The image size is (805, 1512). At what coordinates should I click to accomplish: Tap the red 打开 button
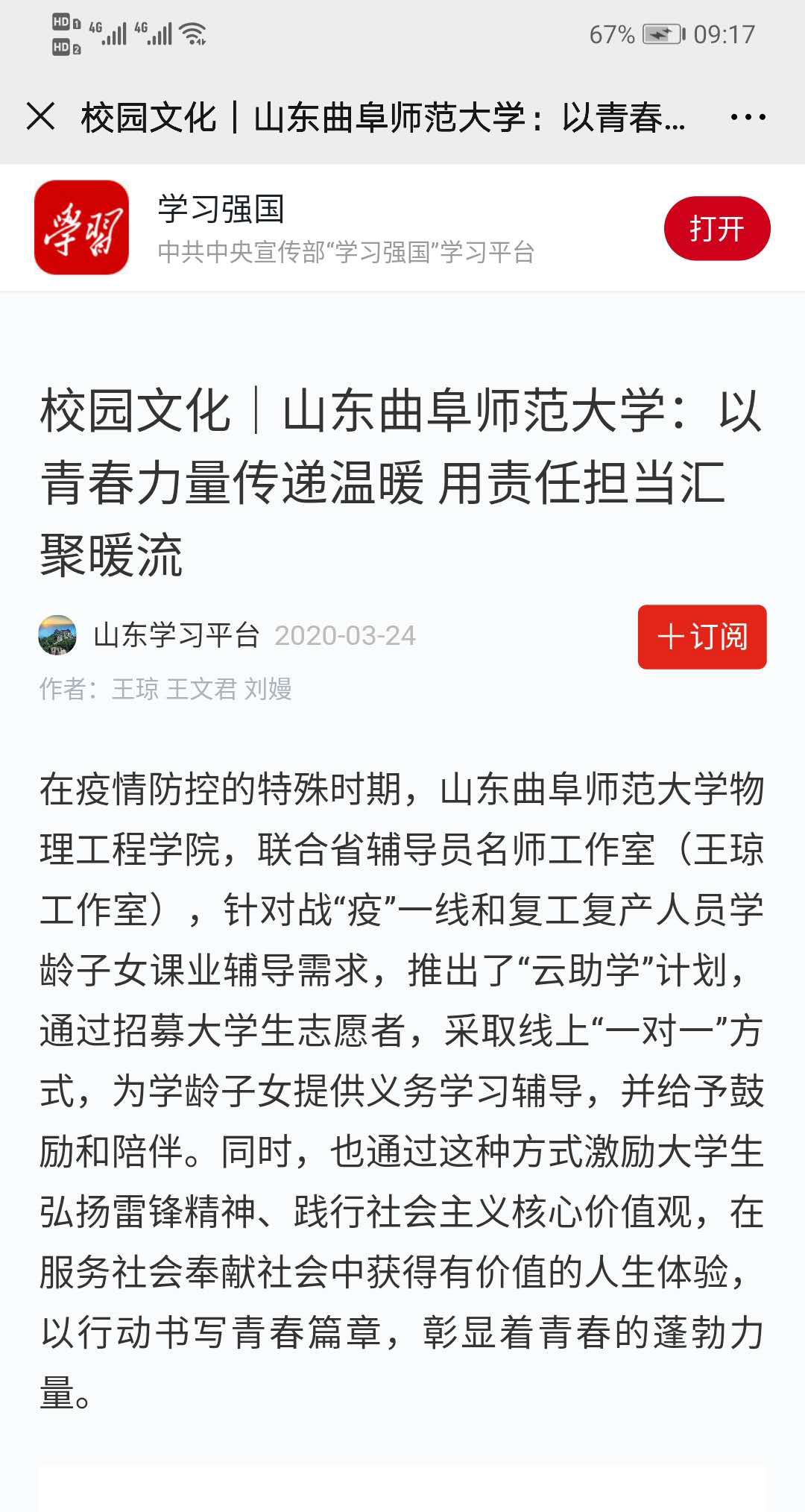pyautogui.click(x=716, y=228)
